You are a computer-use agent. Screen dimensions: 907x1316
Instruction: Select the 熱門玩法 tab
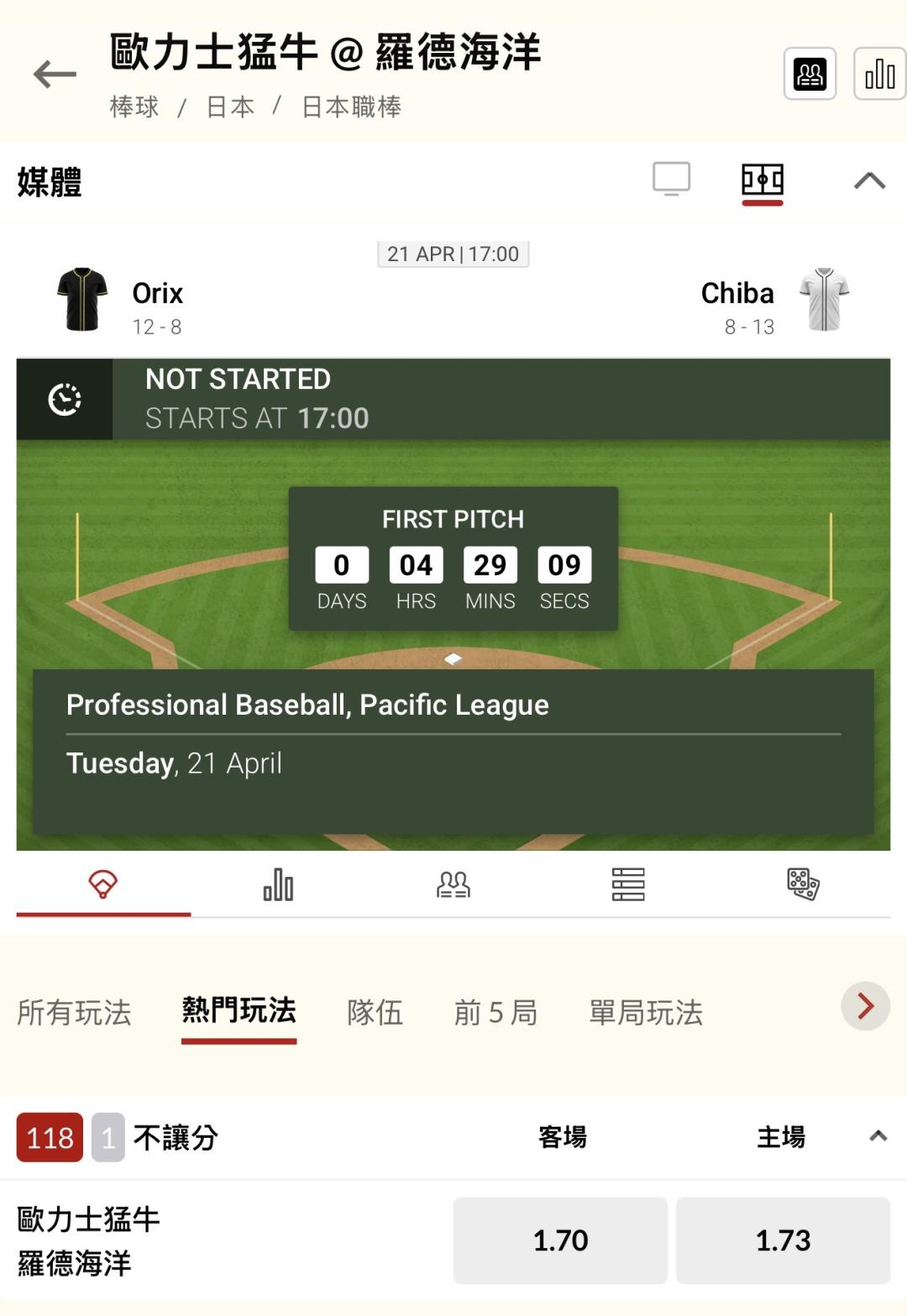pos(239,1010)
